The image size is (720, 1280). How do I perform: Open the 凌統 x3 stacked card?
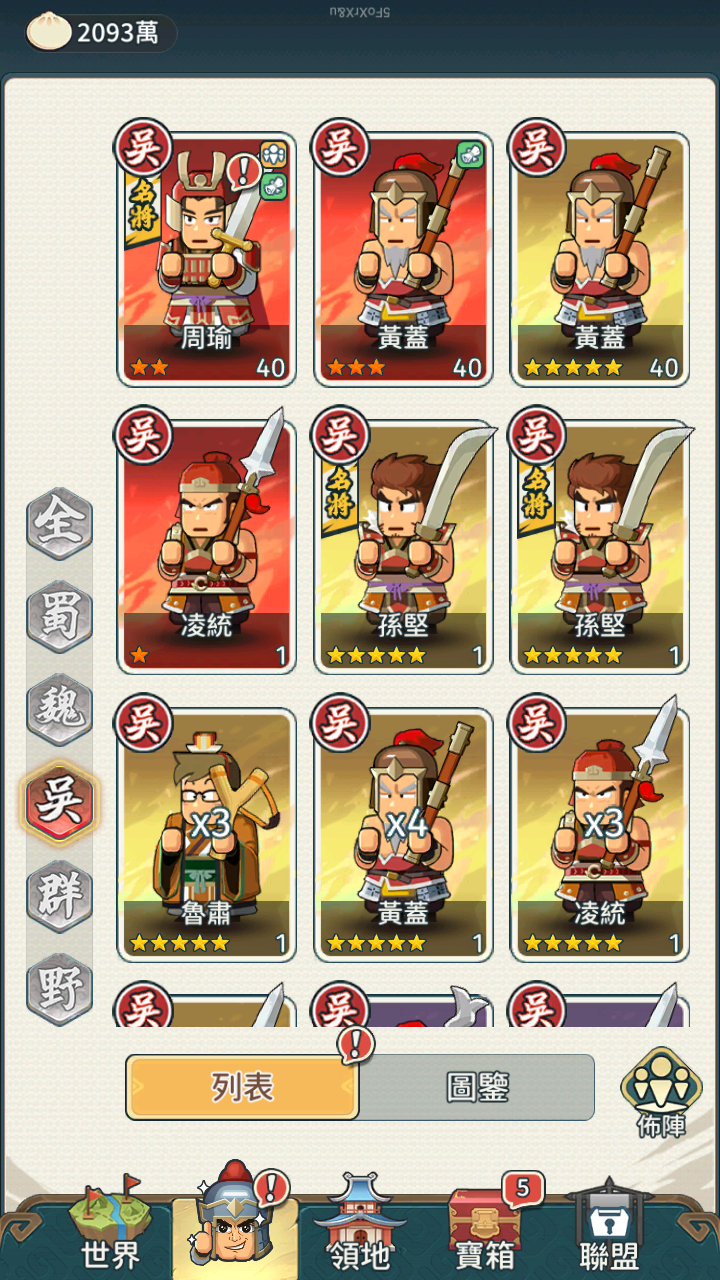coord(600,835)
